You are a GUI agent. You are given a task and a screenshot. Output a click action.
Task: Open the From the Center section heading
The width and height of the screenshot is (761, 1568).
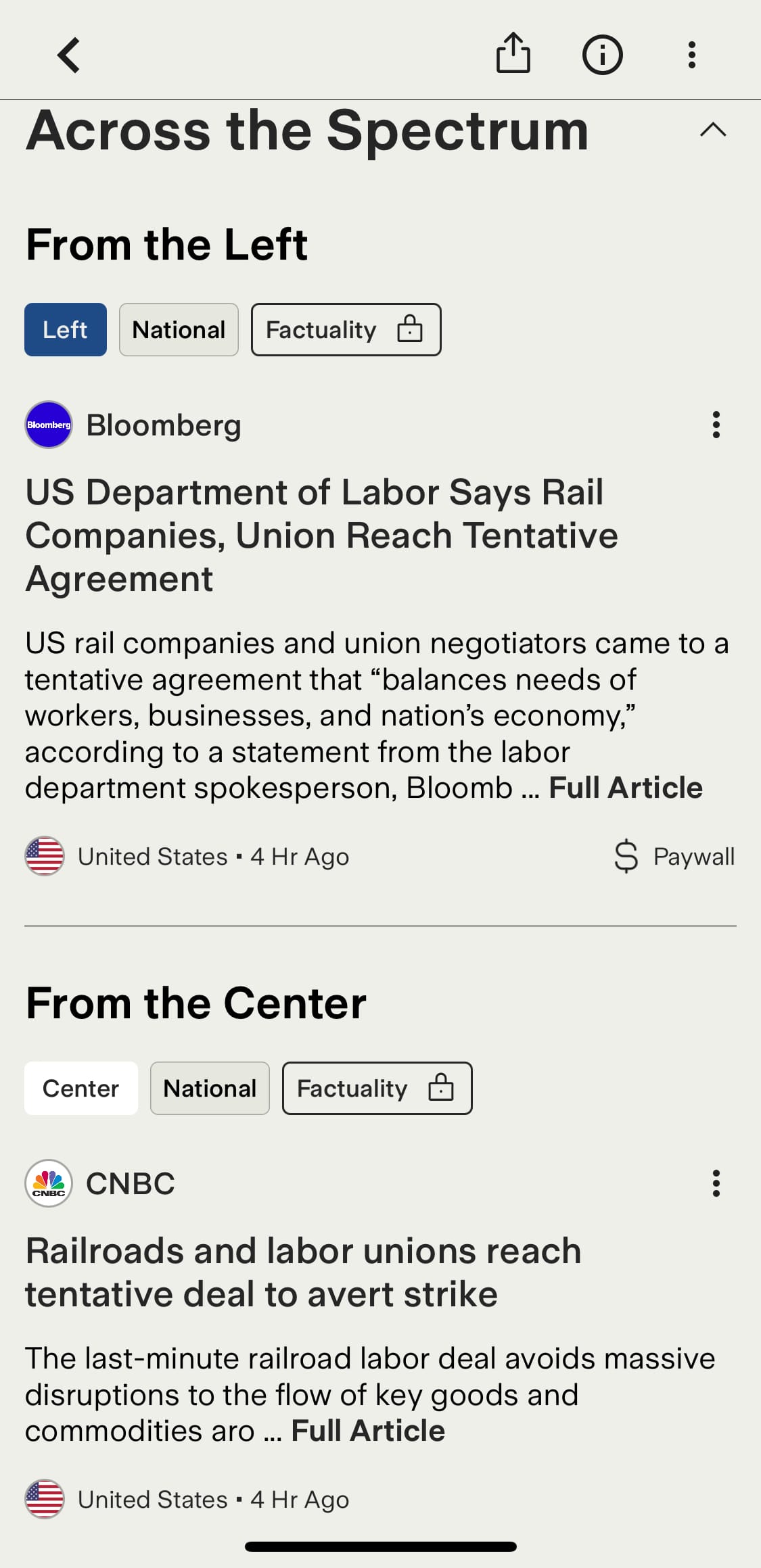pos(195,1003)
